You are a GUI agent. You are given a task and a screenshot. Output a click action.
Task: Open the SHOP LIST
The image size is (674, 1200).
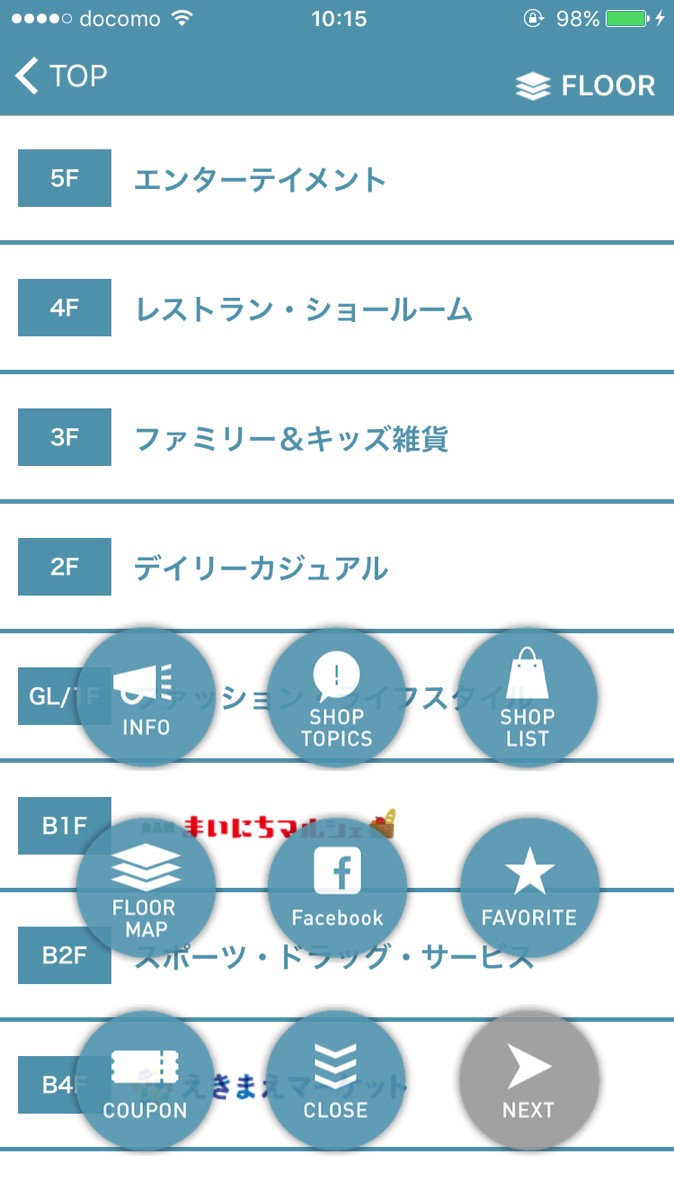[x=527, y=697]
